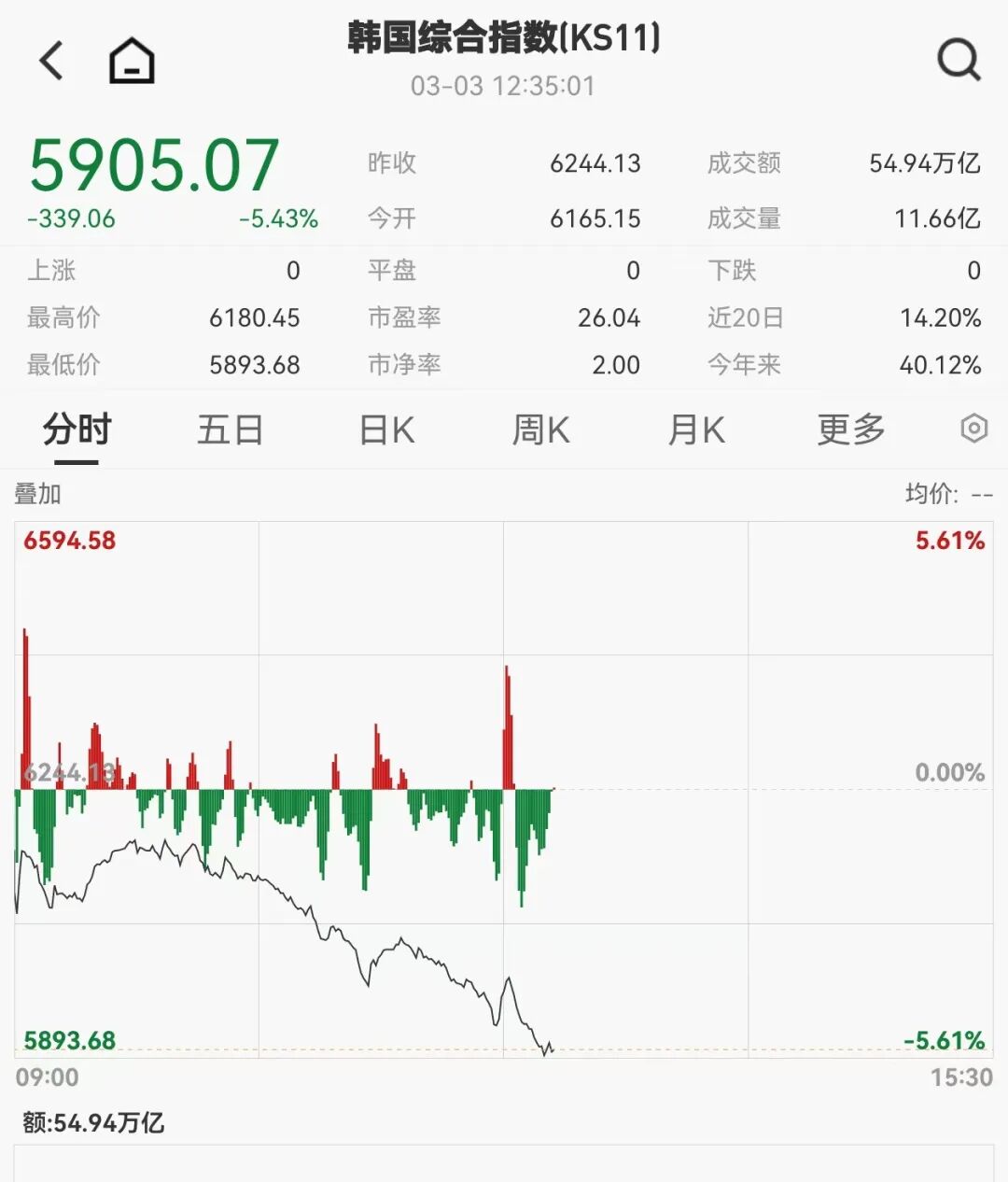Switch to the 五日 tab
This screenshot has width=1008, height=1182.
click(231, 429)
